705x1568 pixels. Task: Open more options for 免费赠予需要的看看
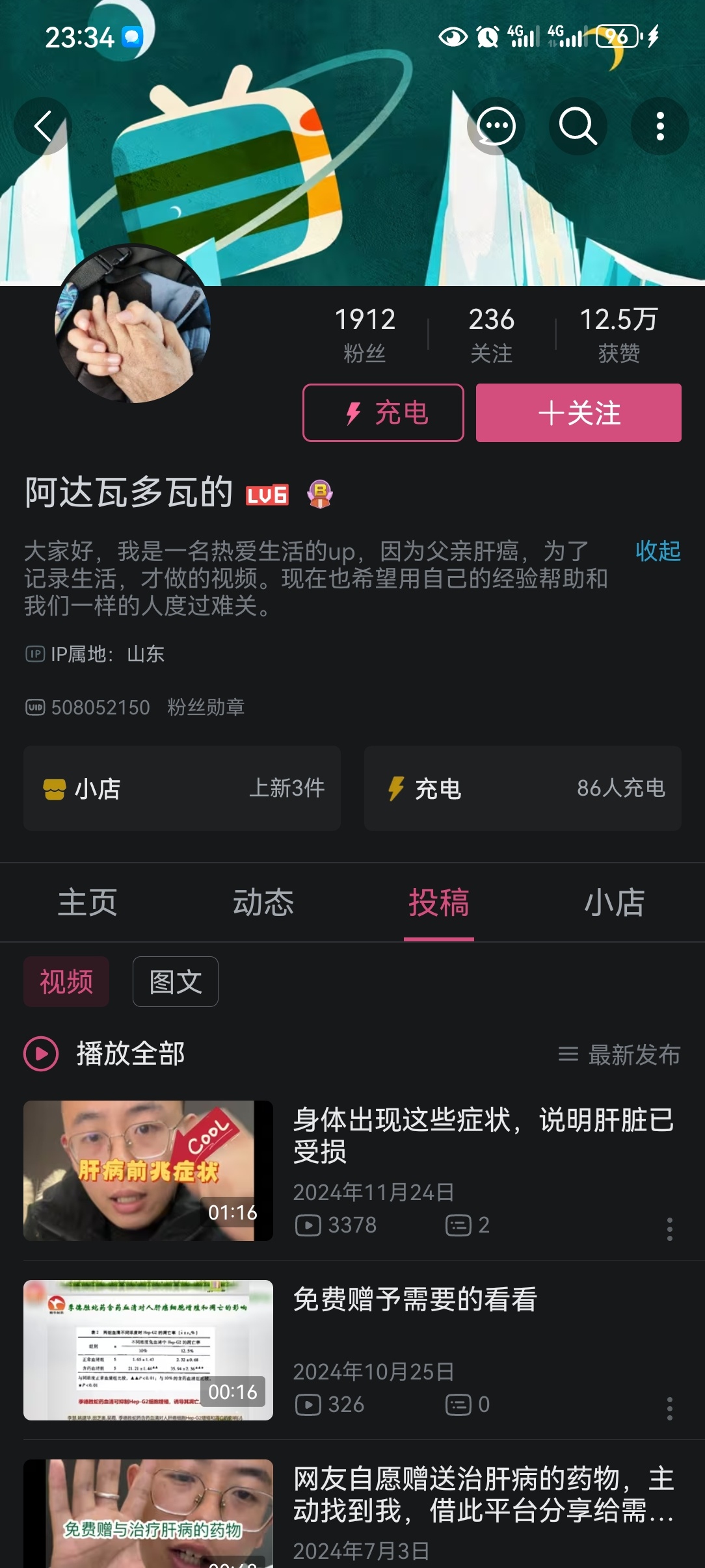[669, 1409]
